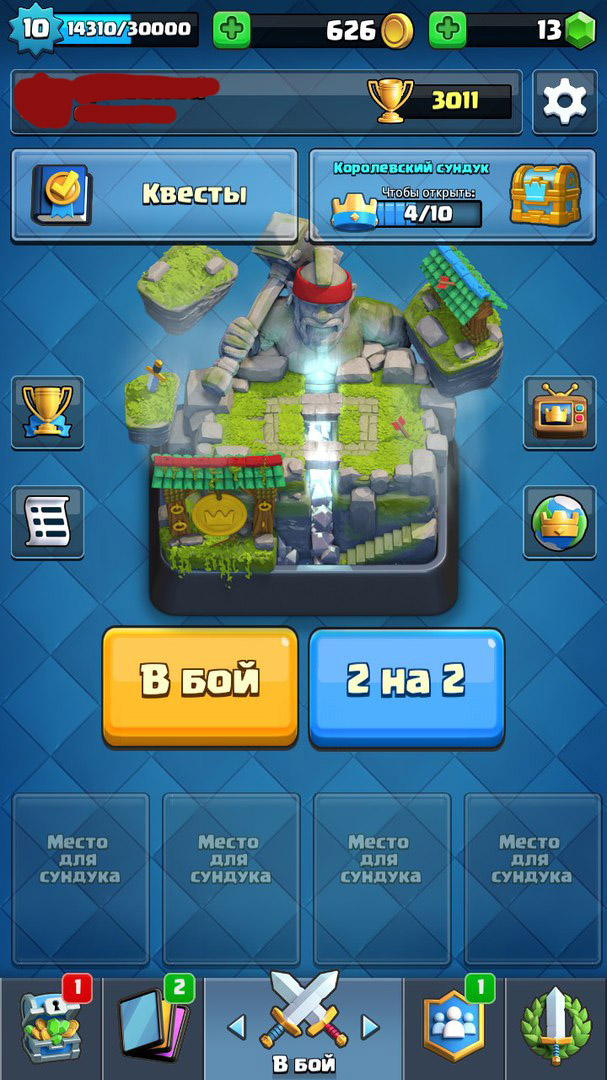Viewport: 607px width, 1080px height.
Task: Open the Королевский сундук crown chest
Action: tap(453, 195)
